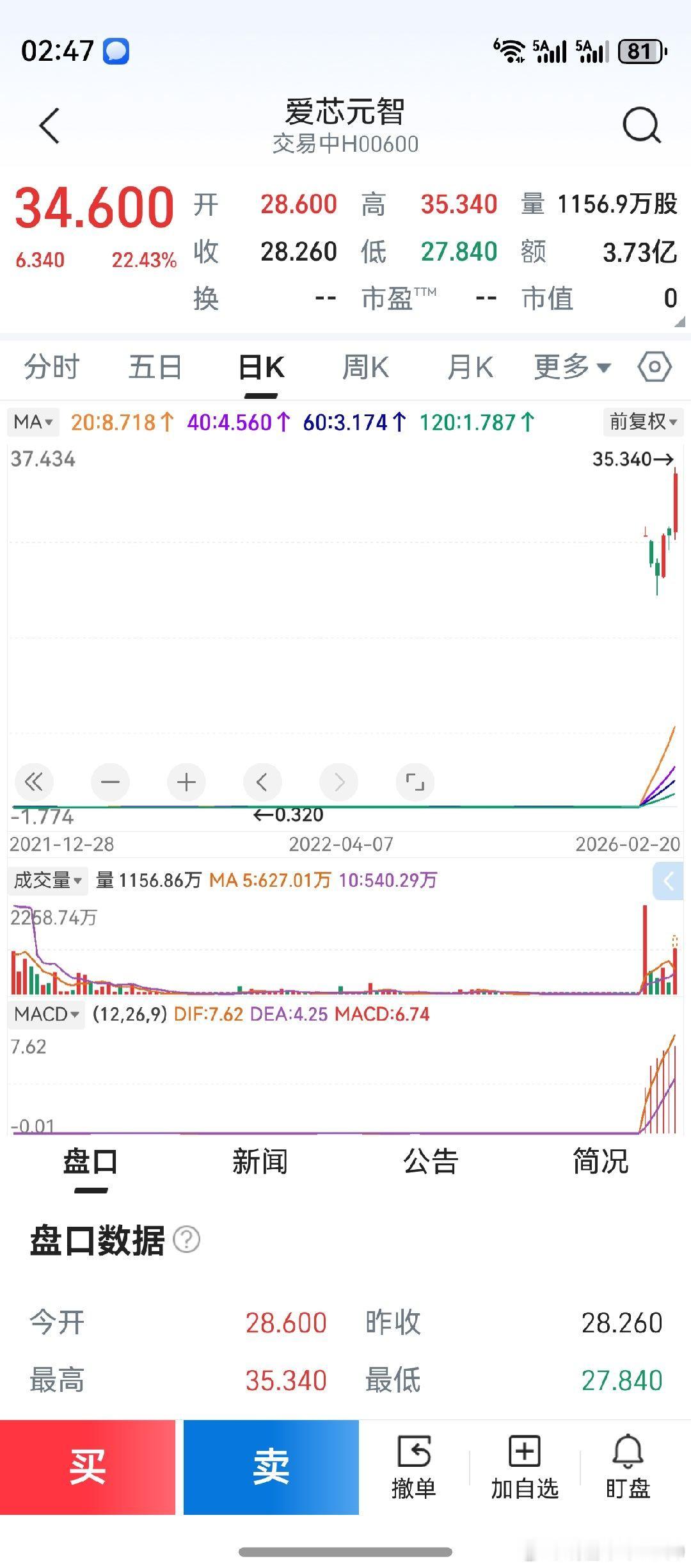Tap the question mark beside 盘口数据

[187, 1241]
